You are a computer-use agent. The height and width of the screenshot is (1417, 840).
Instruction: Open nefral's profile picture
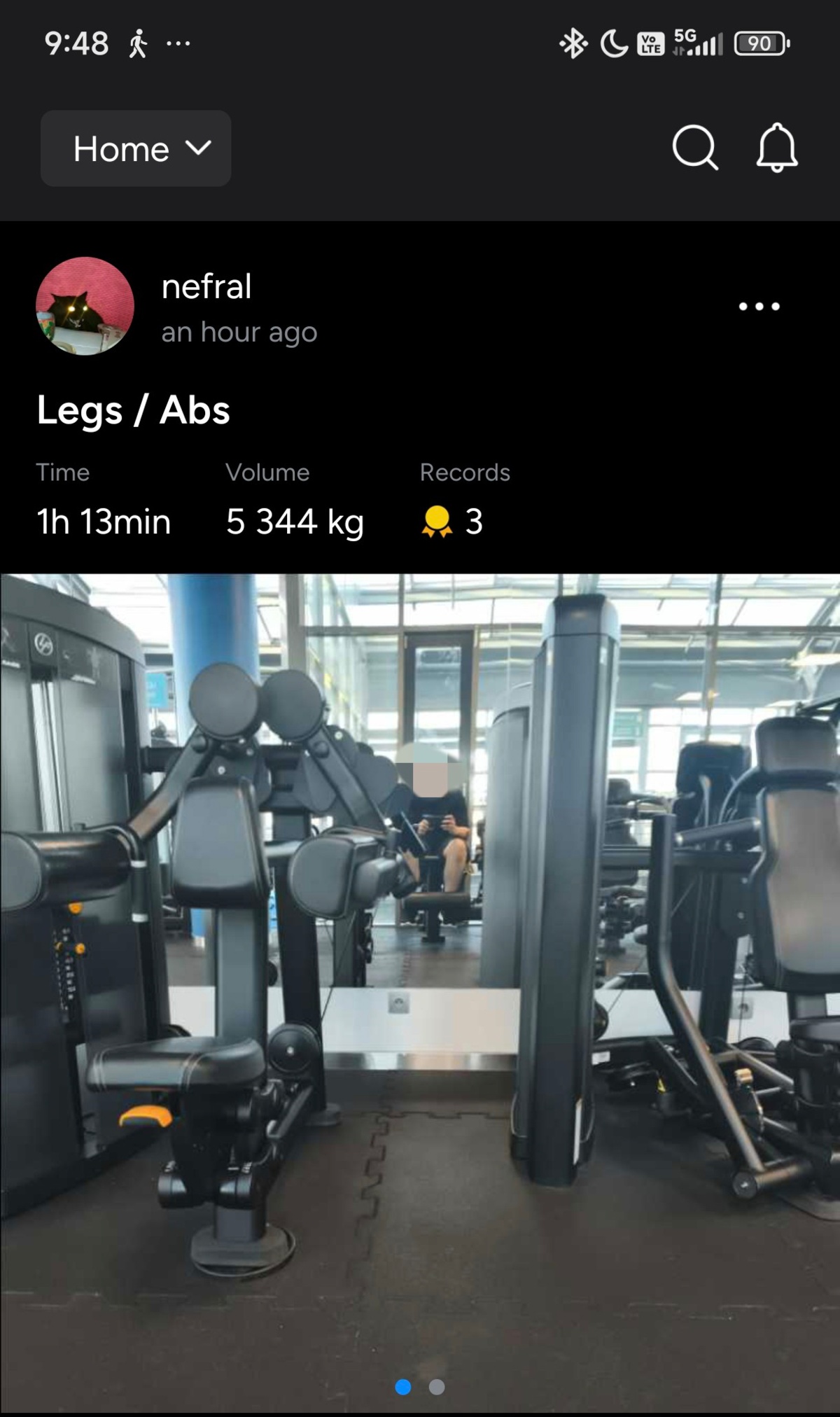85,306
